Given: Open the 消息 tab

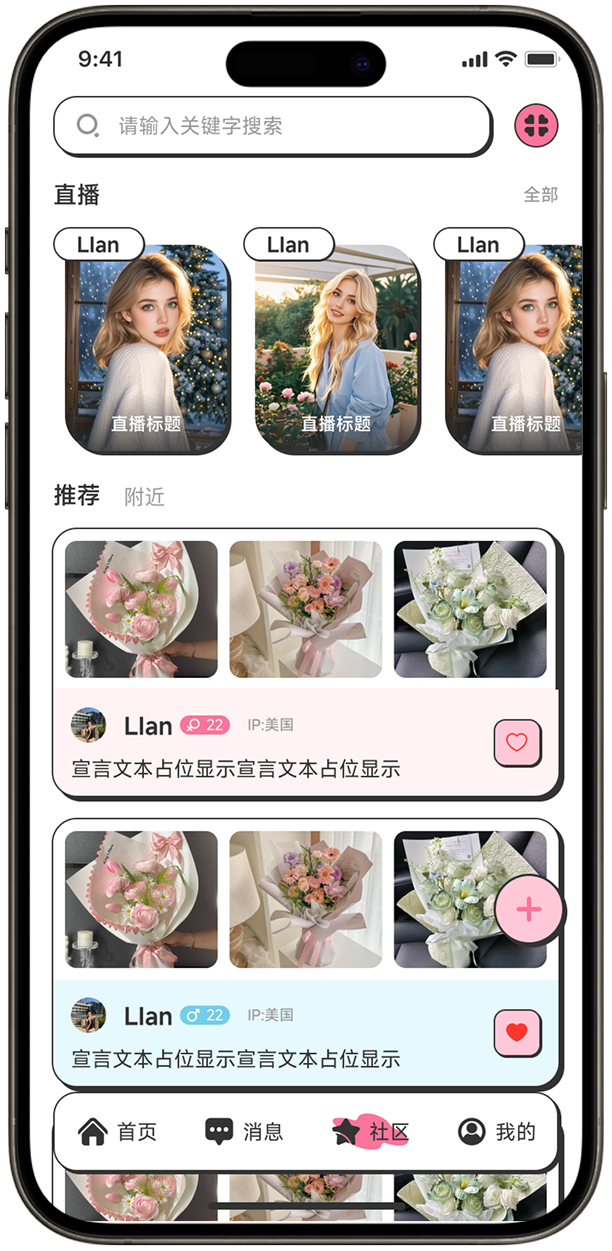Looking at the screenshot, I should pyautogui.click(x=244, y=1132).
